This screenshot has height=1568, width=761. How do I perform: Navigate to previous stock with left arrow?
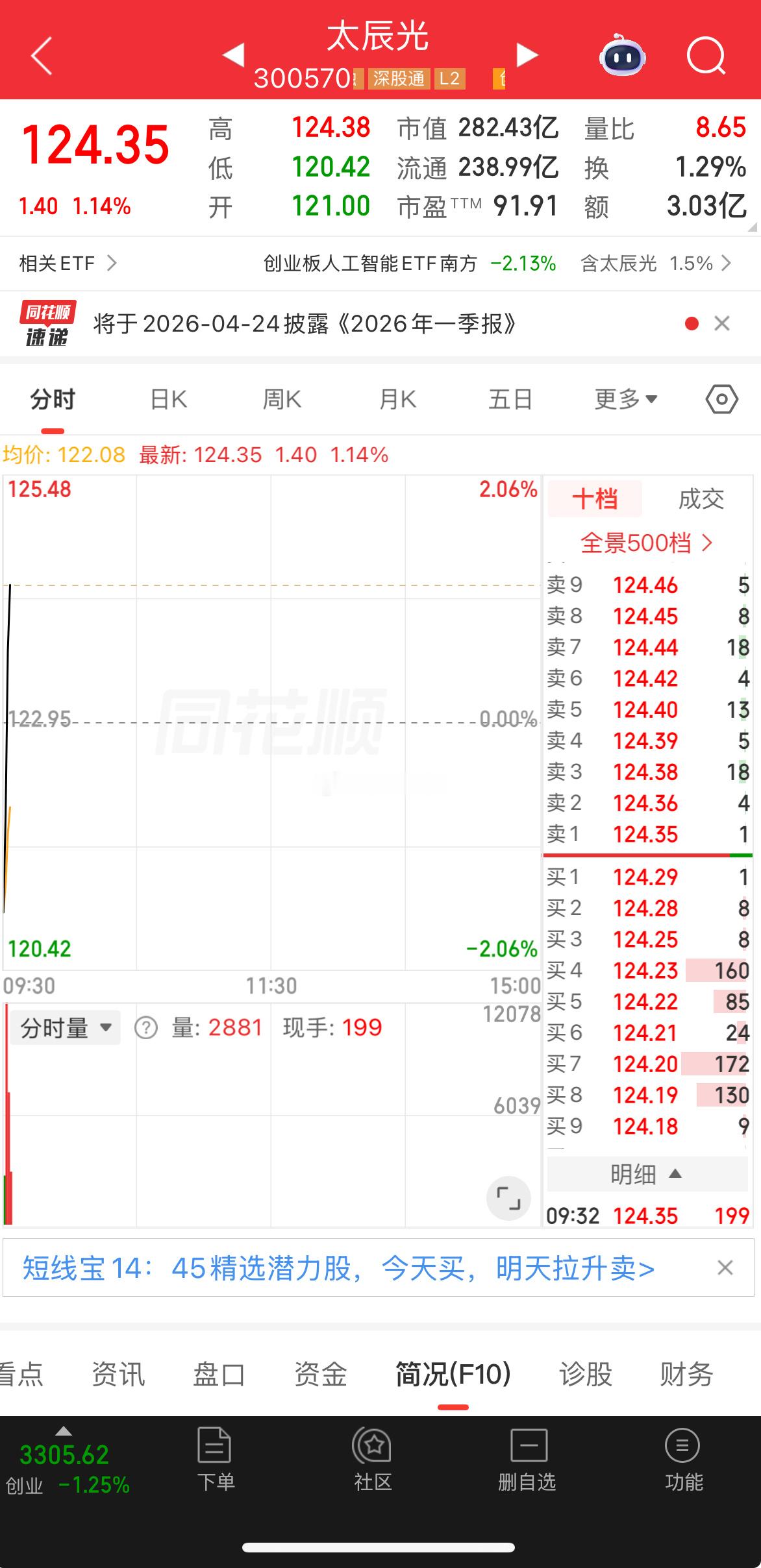235,55
